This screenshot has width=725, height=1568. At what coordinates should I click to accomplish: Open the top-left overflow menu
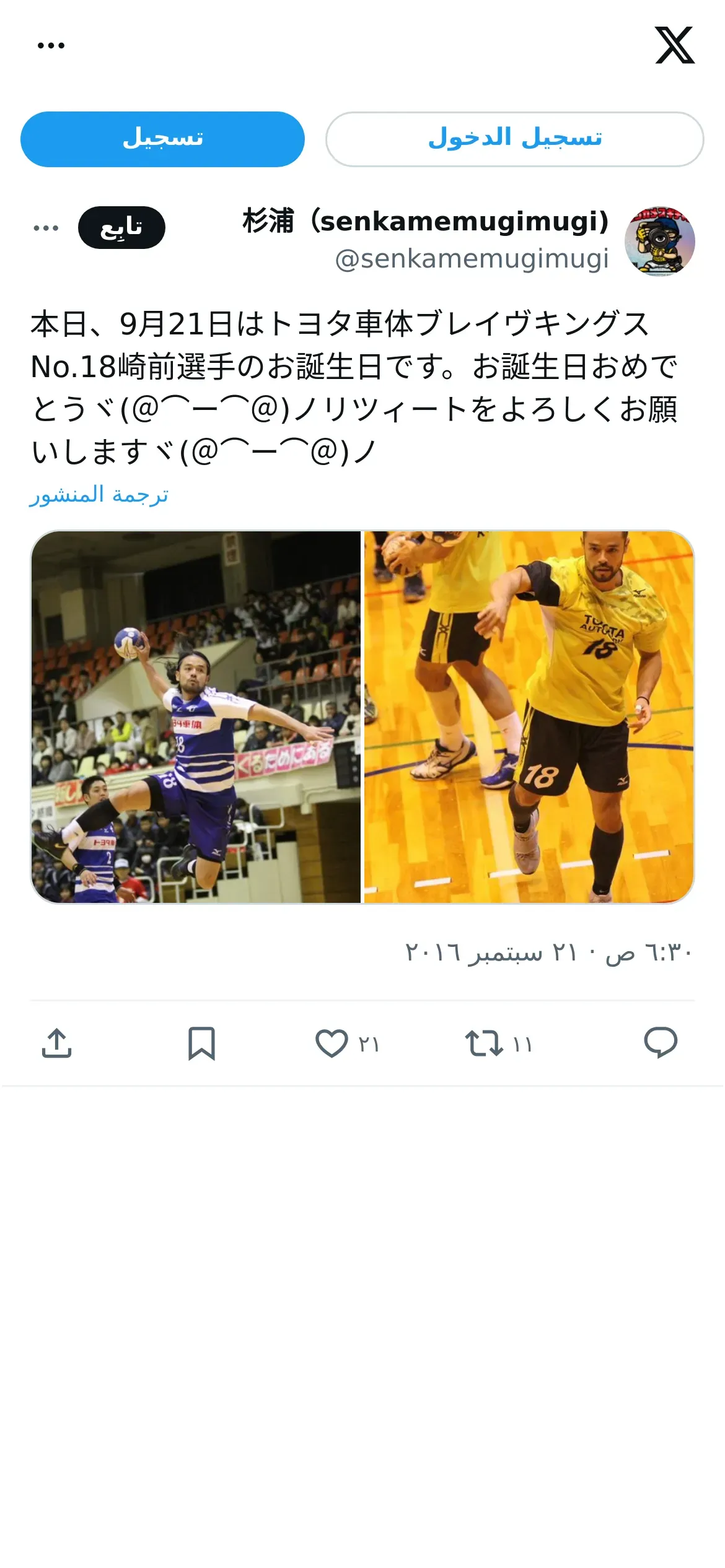pyautogui.click(x=51, y=45)
